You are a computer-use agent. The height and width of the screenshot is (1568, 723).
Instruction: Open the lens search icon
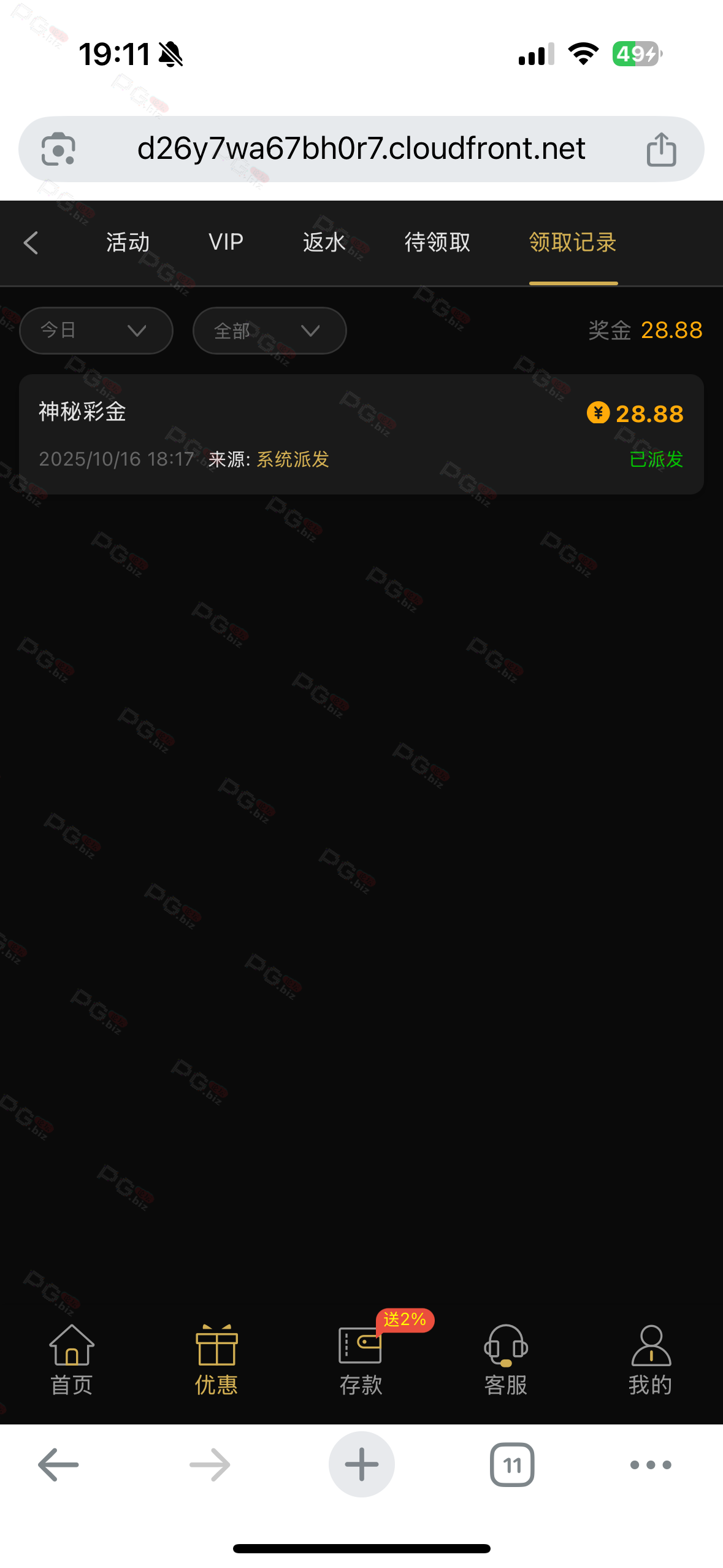click(x=58, y=149)
